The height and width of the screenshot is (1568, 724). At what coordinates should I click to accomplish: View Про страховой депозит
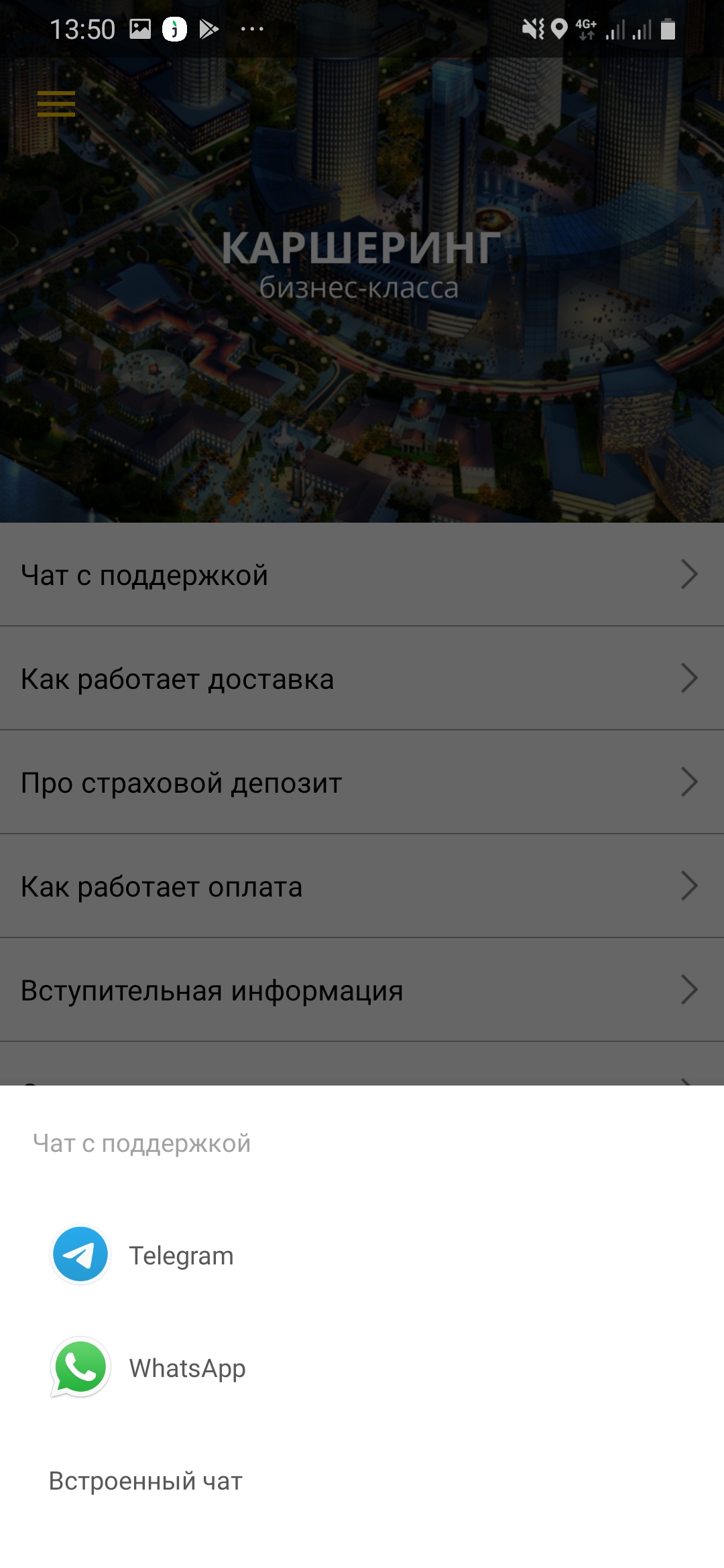tap(362, 783)
